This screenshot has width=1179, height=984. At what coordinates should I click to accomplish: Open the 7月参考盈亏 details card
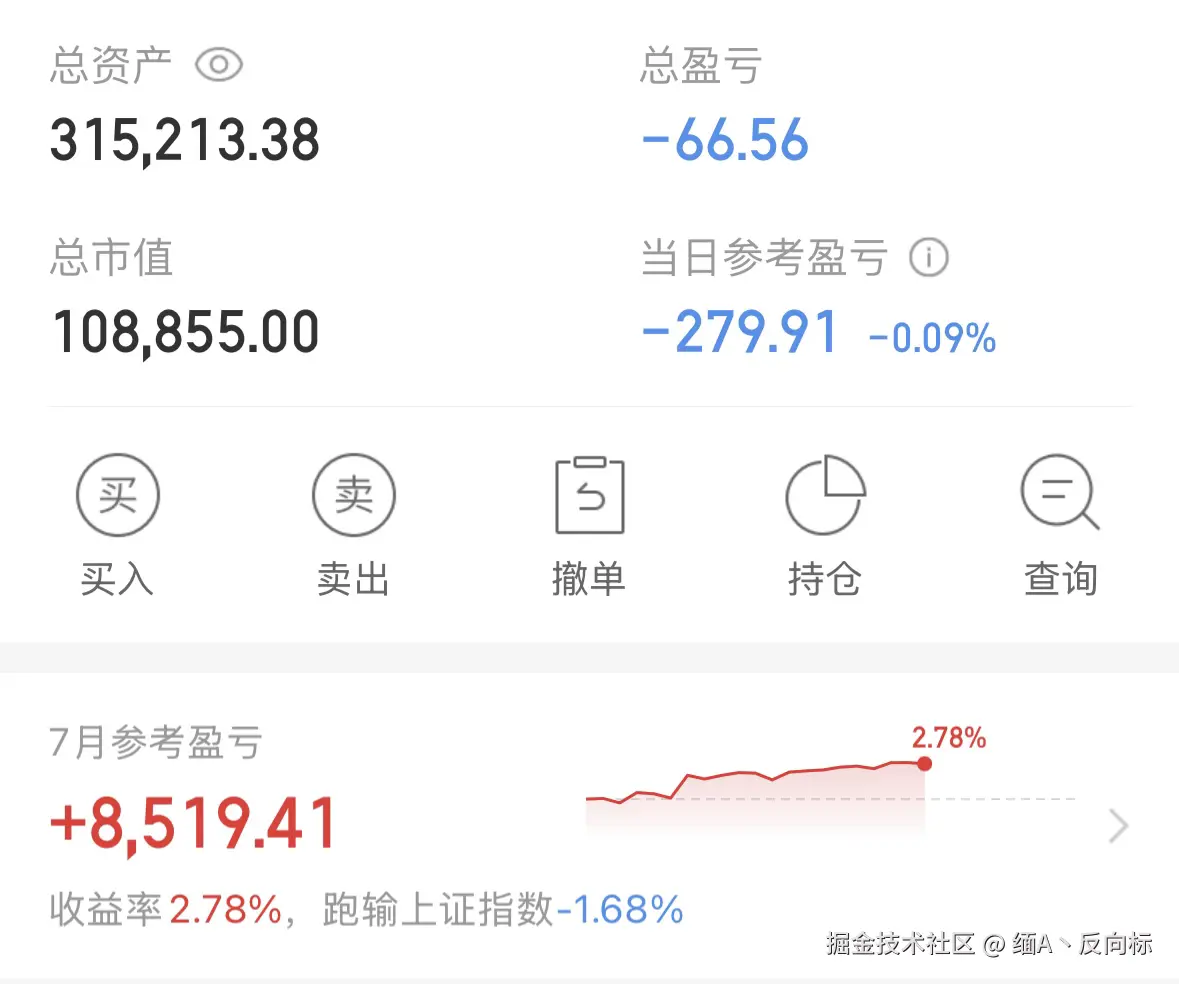tap(1118, 826)
